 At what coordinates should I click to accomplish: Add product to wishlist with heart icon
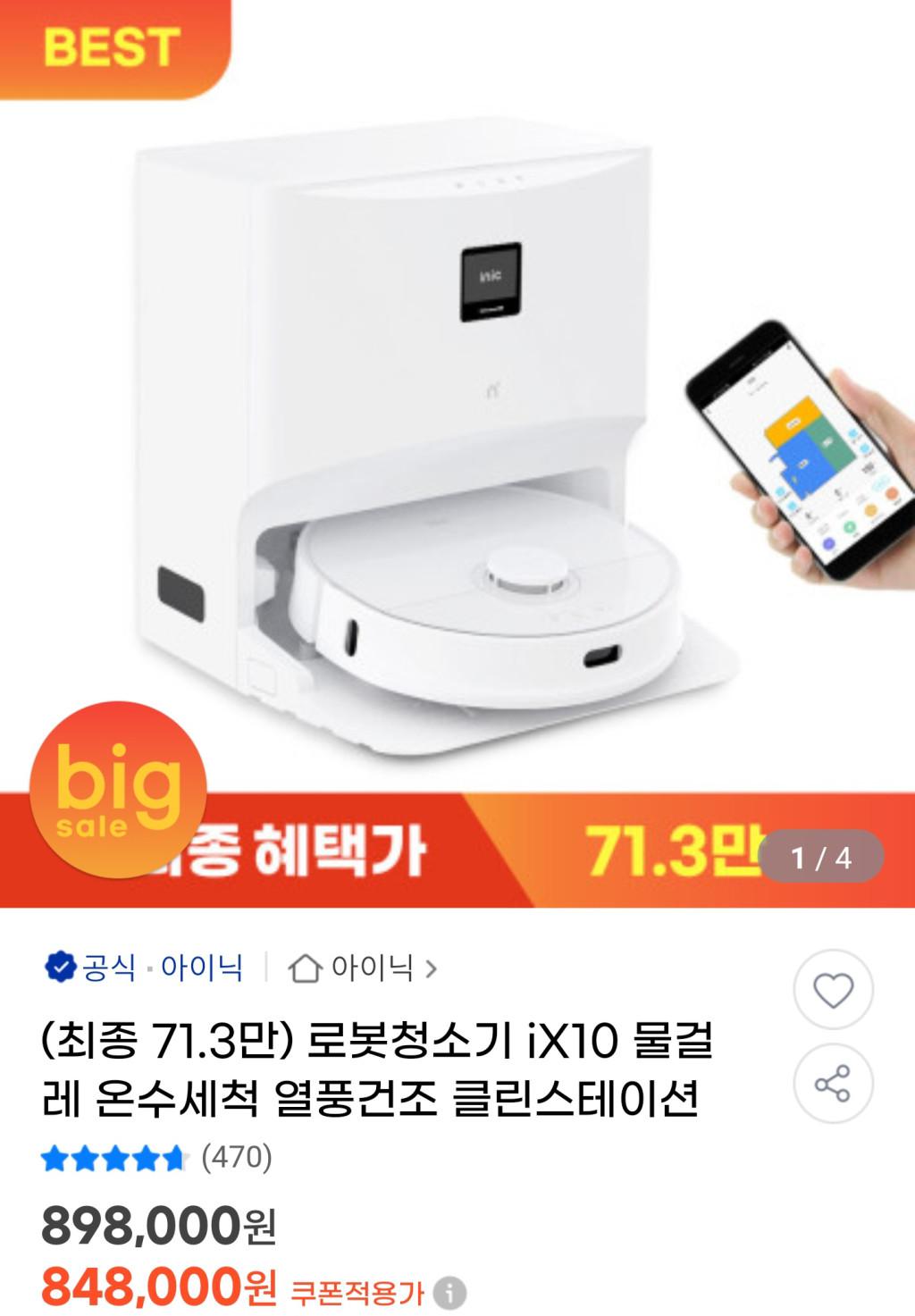833,990
